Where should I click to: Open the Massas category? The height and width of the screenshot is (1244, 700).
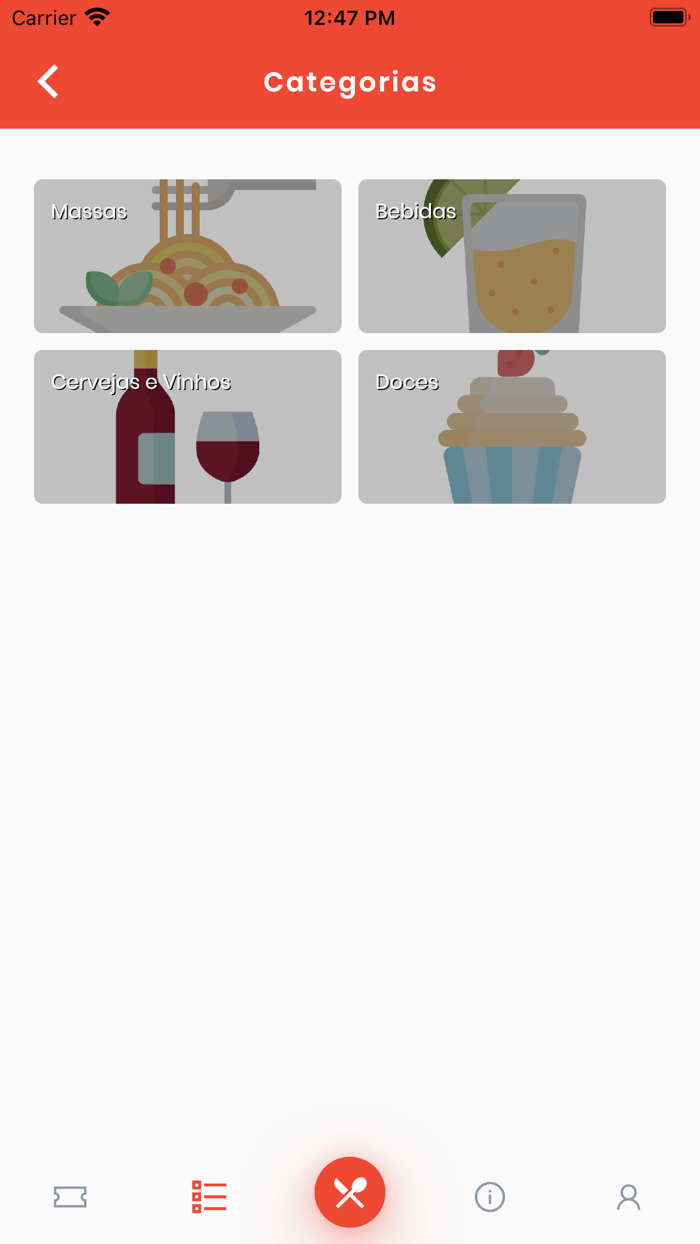[188, 256]
